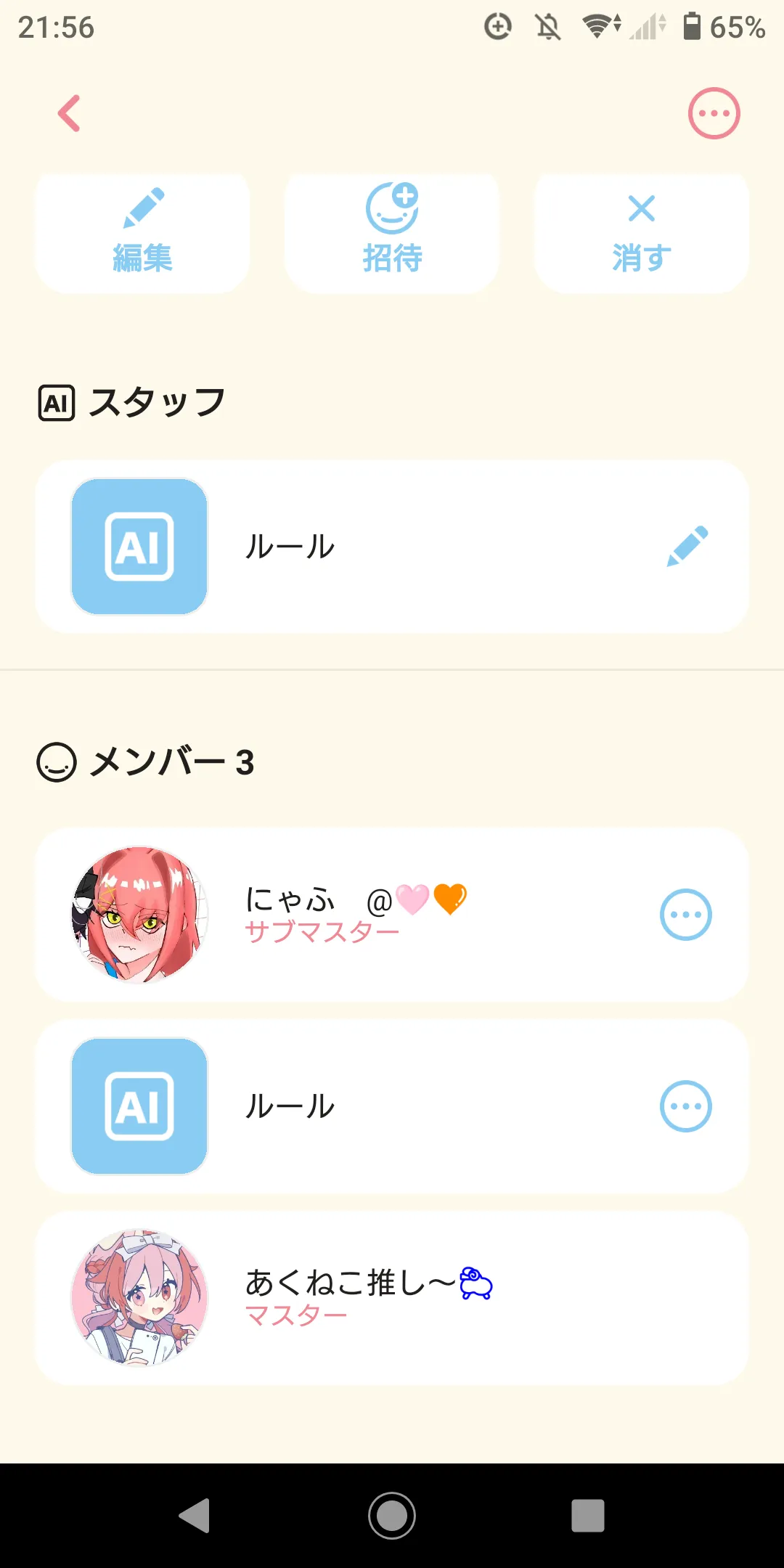
Task: Open the top-right overflow menu
Action: 714,113
